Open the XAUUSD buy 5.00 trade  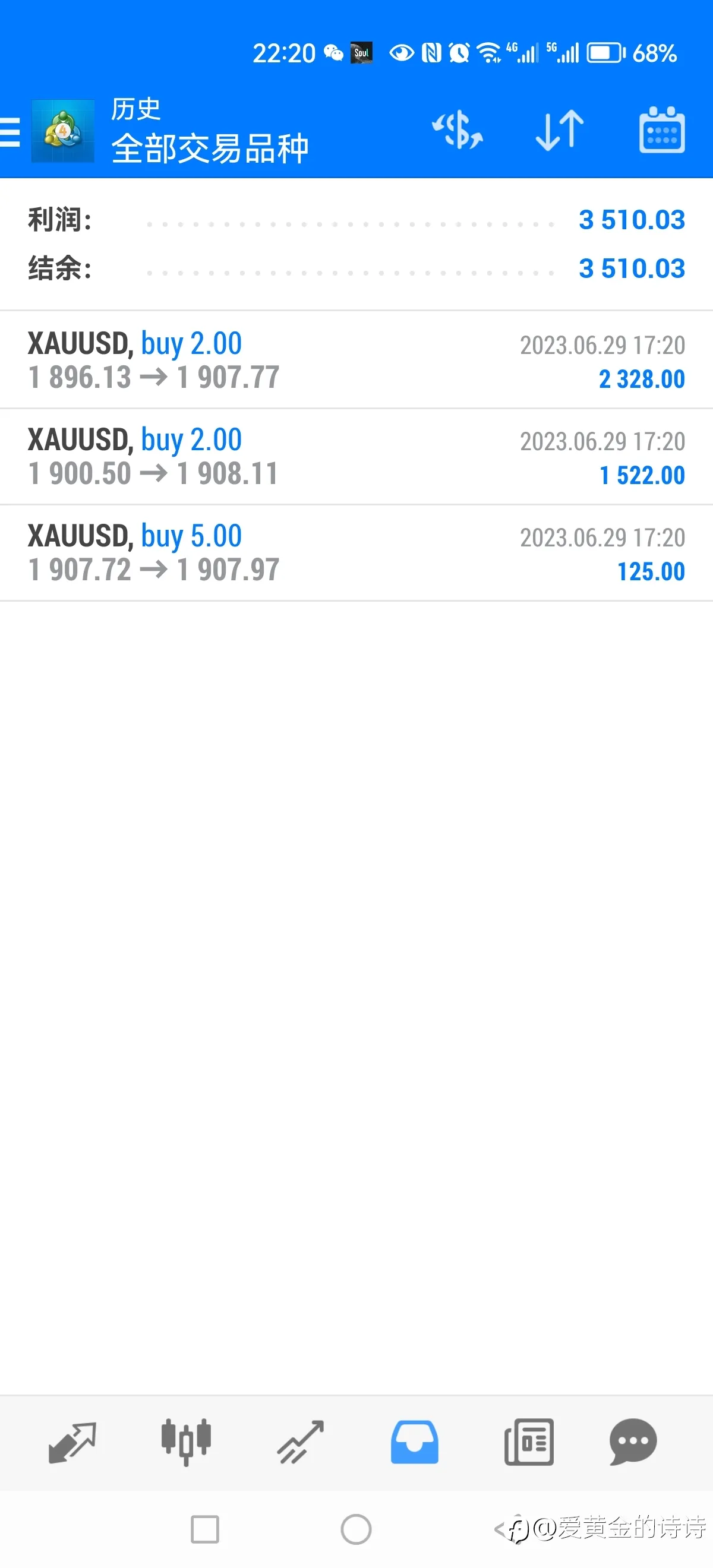pyautogui.click(x=356, y=553)
